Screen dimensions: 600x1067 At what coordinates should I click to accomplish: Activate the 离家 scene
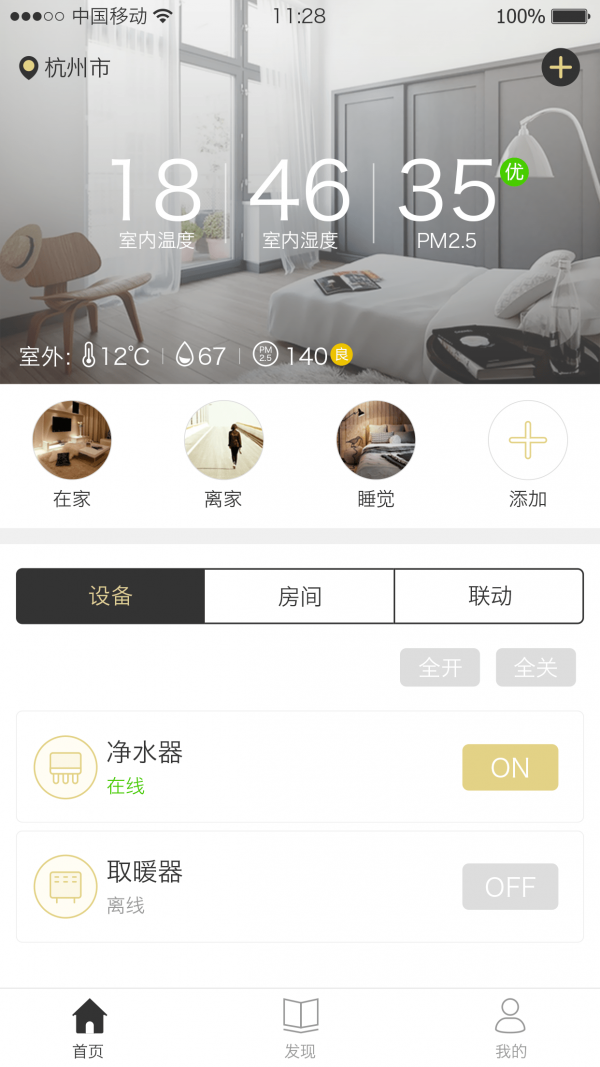click(224, 441)
